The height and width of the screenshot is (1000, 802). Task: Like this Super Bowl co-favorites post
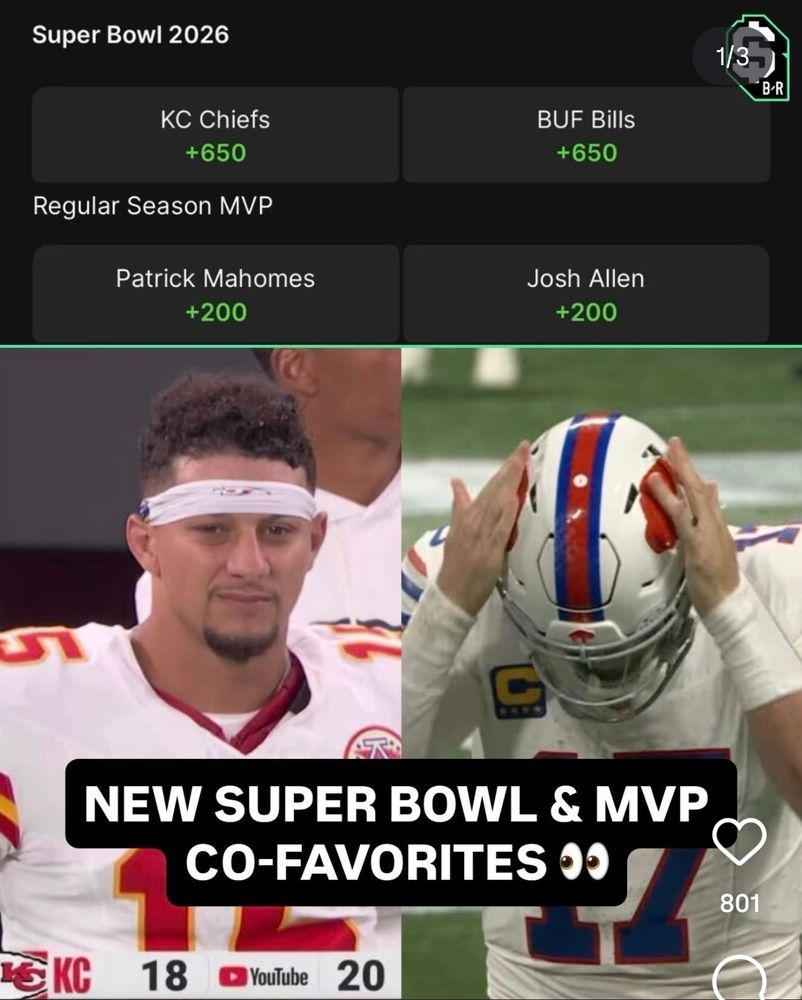[740, 842]
